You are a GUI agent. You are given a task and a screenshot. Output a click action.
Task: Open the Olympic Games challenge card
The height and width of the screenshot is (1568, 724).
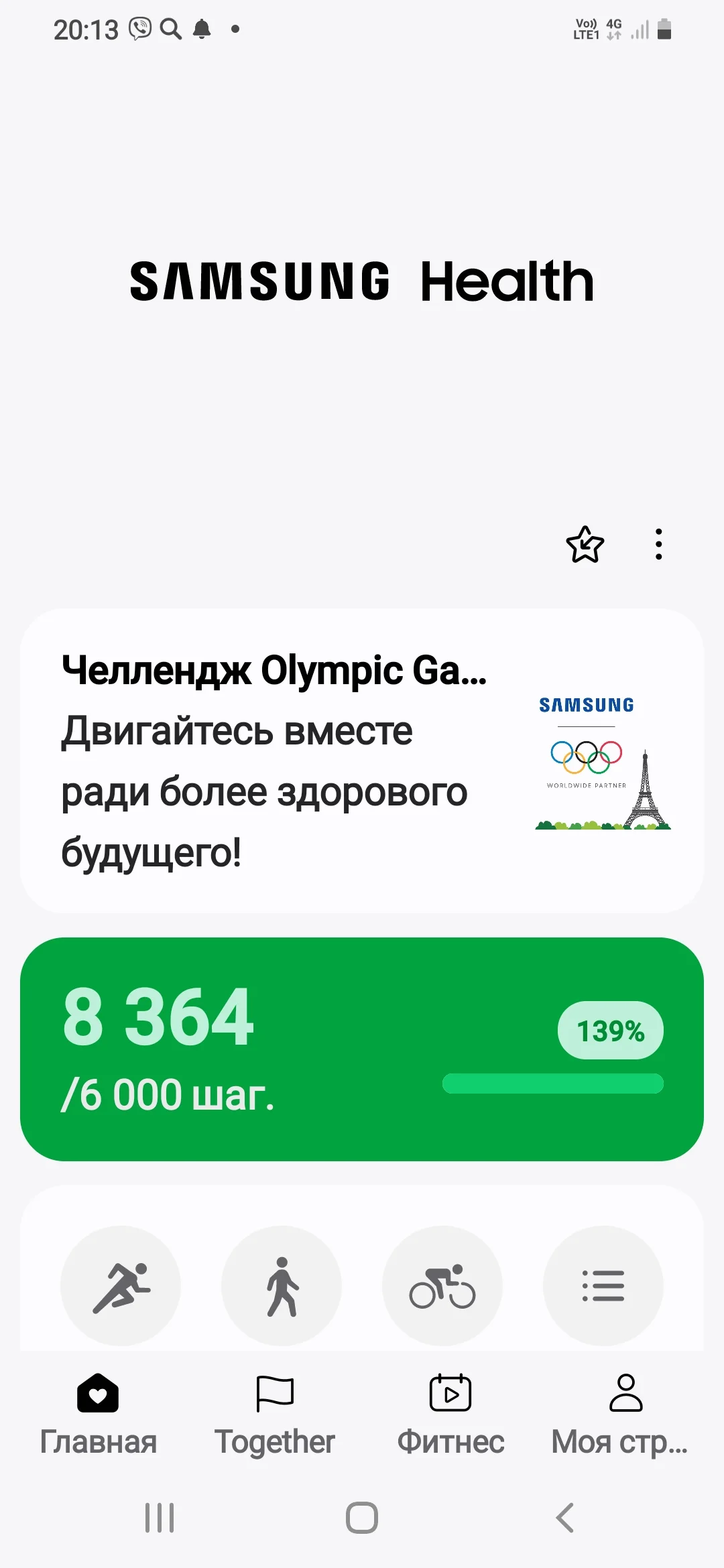(362, 761)
